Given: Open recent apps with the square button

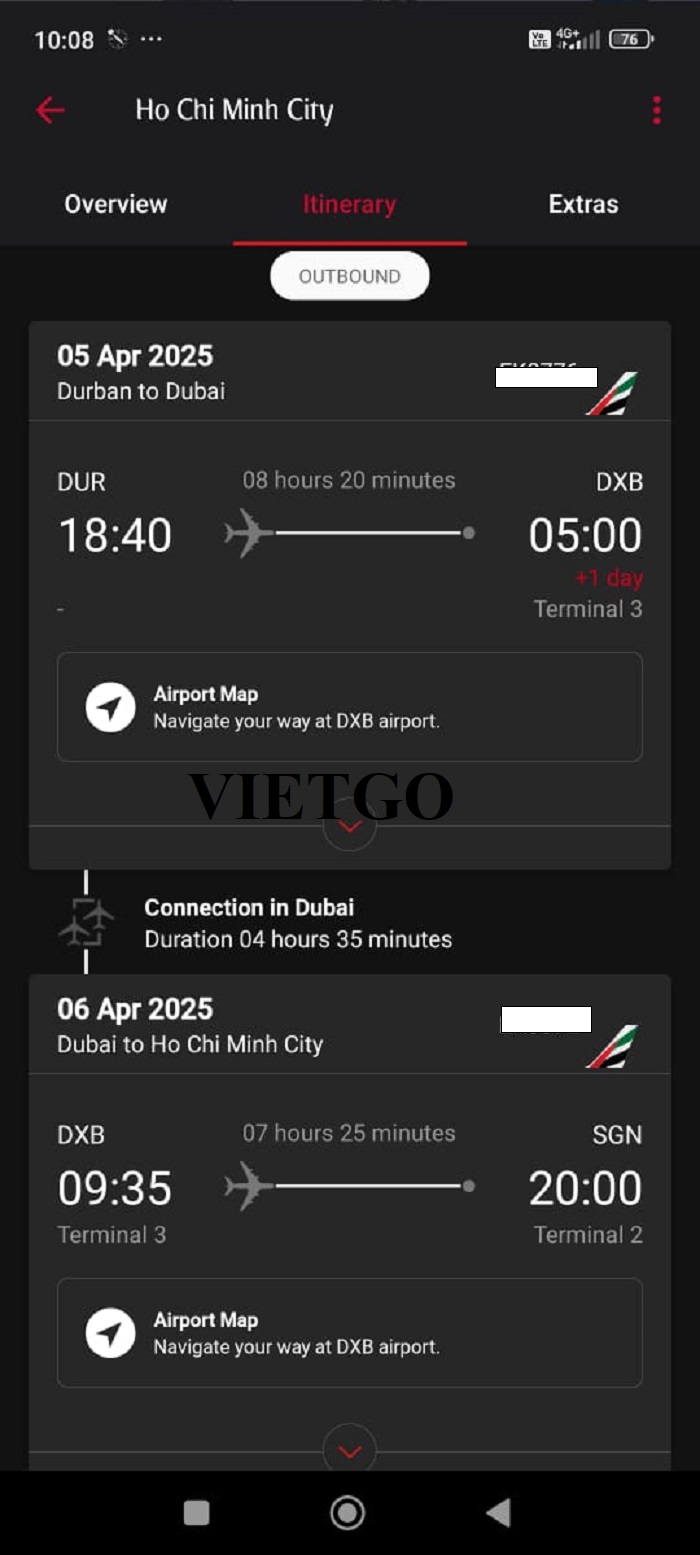Looking at the screenshot, I should pyautogui.click(x=197, y=1513).
